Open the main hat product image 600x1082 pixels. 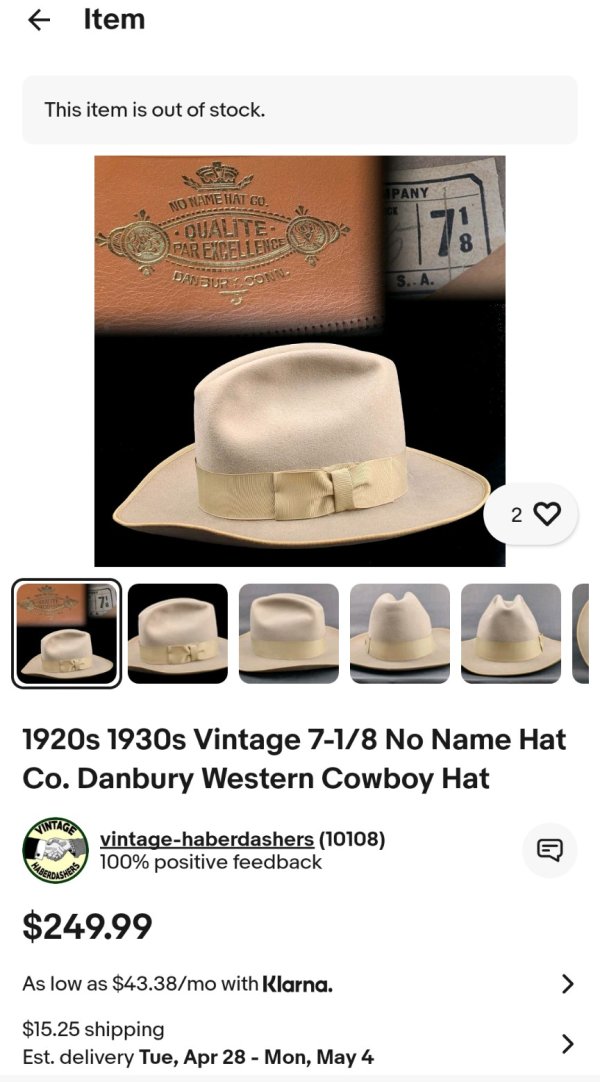(x=299, y=361)
